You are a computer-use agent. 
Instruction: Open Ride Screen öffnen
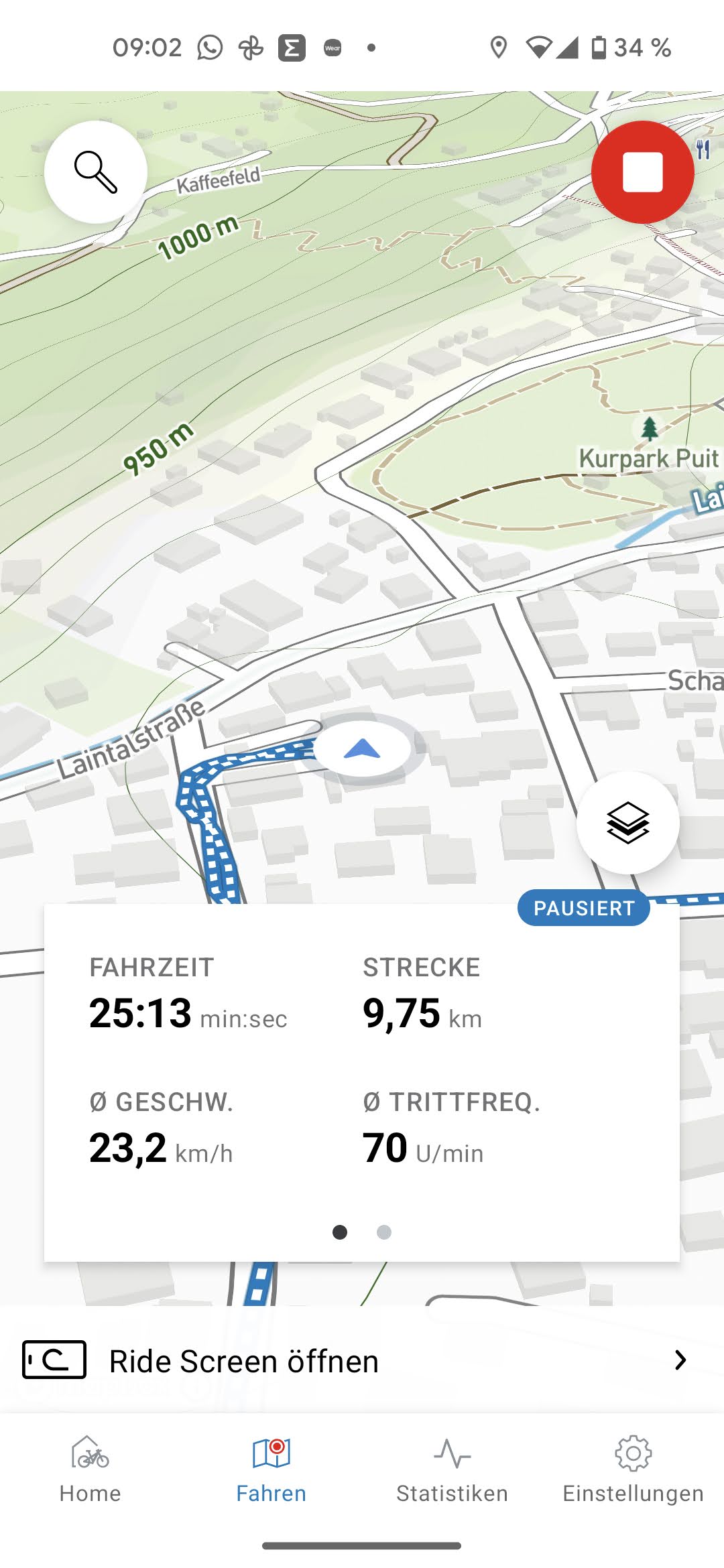tap(362, 1360)
